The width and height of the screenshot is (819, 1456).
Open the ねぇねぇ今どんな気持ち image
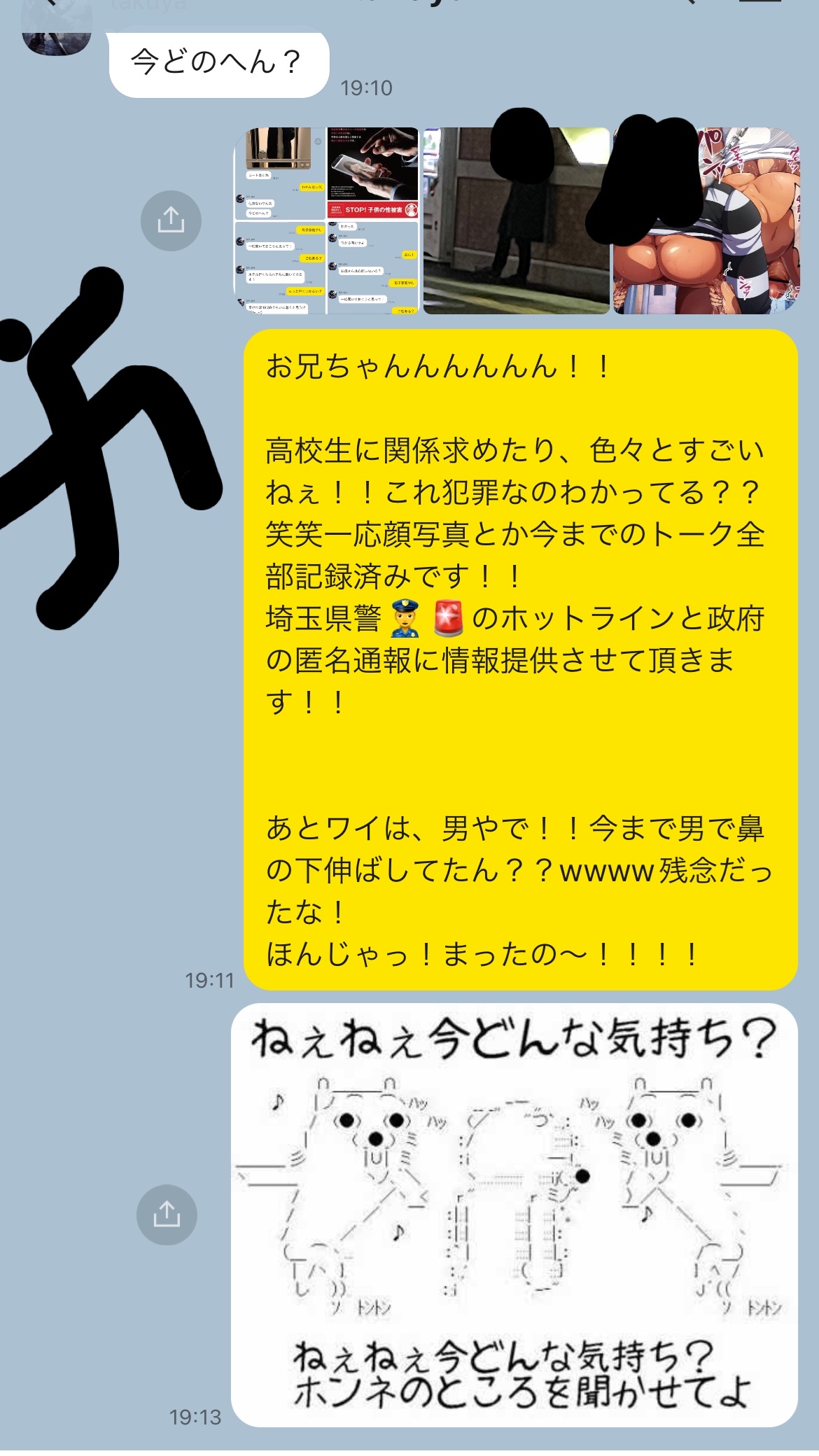[x=514, y=1214]
